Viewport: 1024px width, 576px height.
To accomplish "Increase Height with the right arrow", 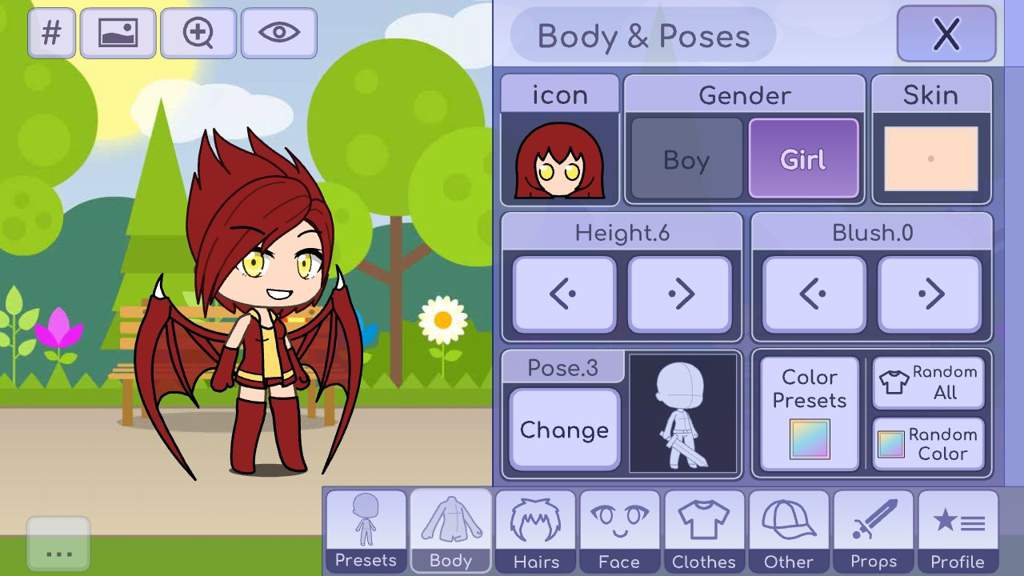I will point(679,294).
